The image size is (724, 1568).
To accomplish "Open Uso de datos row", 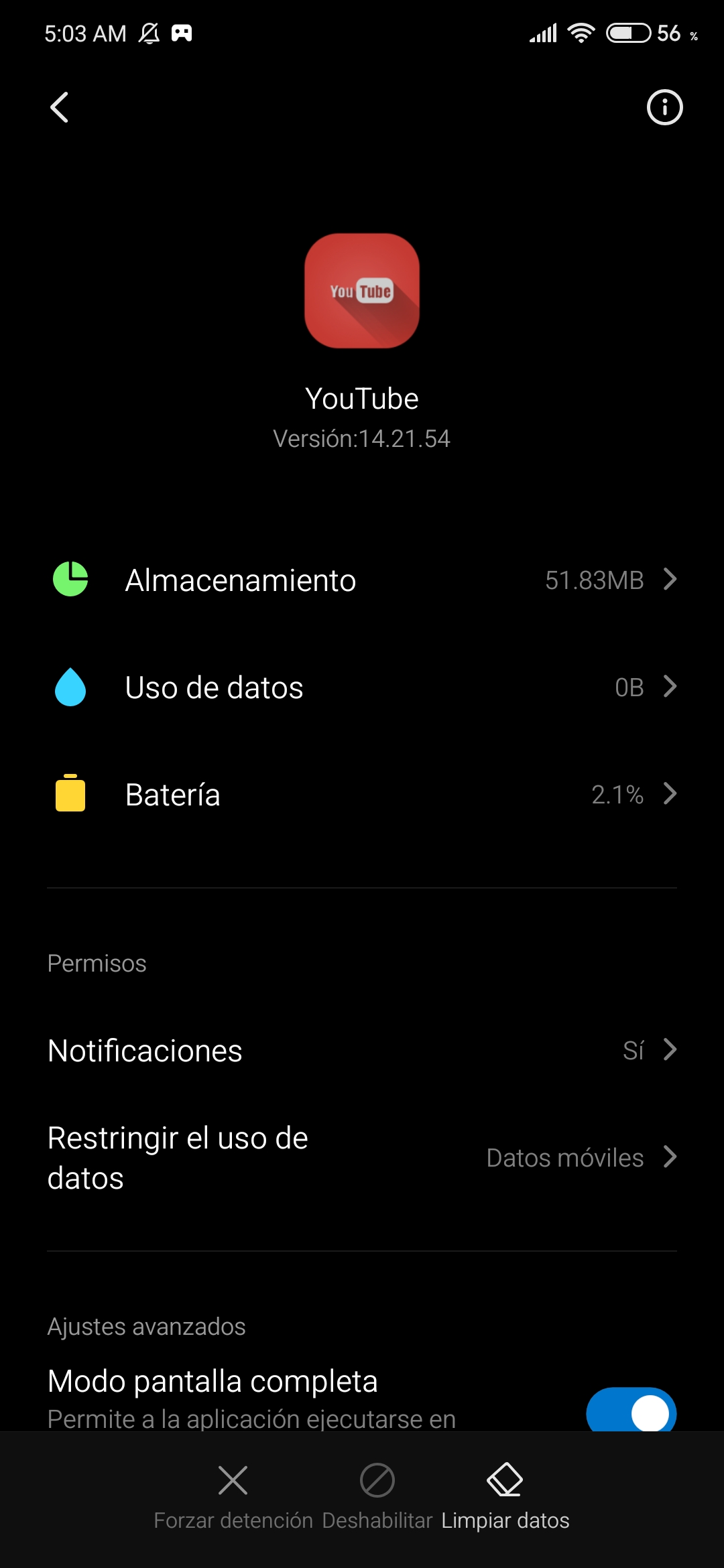I will pyautogui.click(x=362, y=688).
